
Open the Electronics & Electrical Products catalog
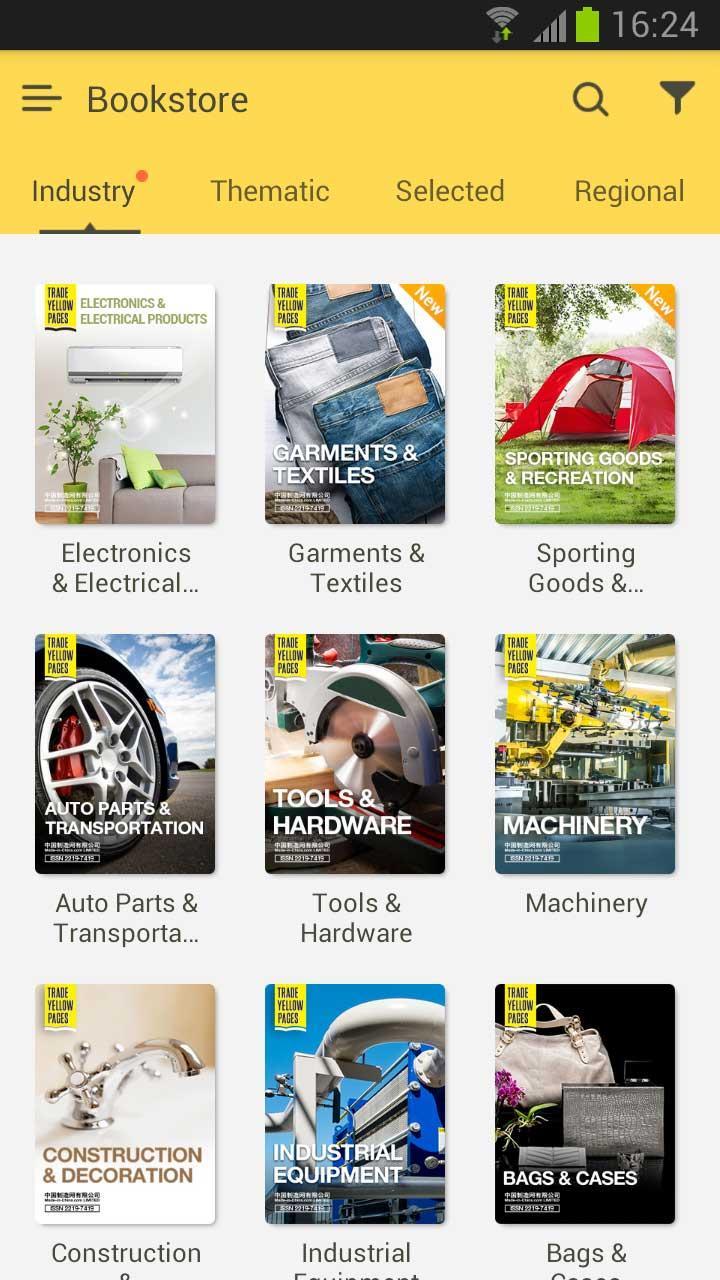click(125, 403)
